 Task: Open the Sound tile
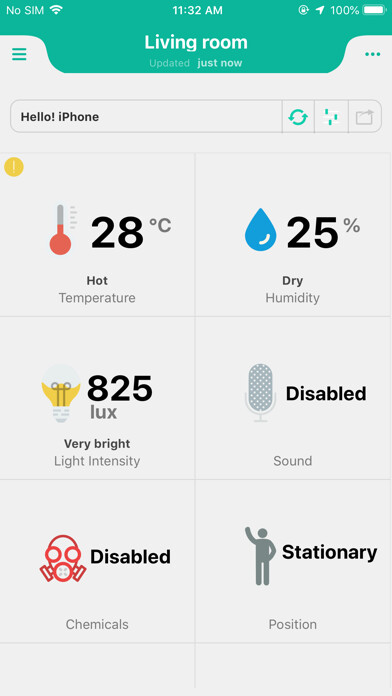click(293, 398)
